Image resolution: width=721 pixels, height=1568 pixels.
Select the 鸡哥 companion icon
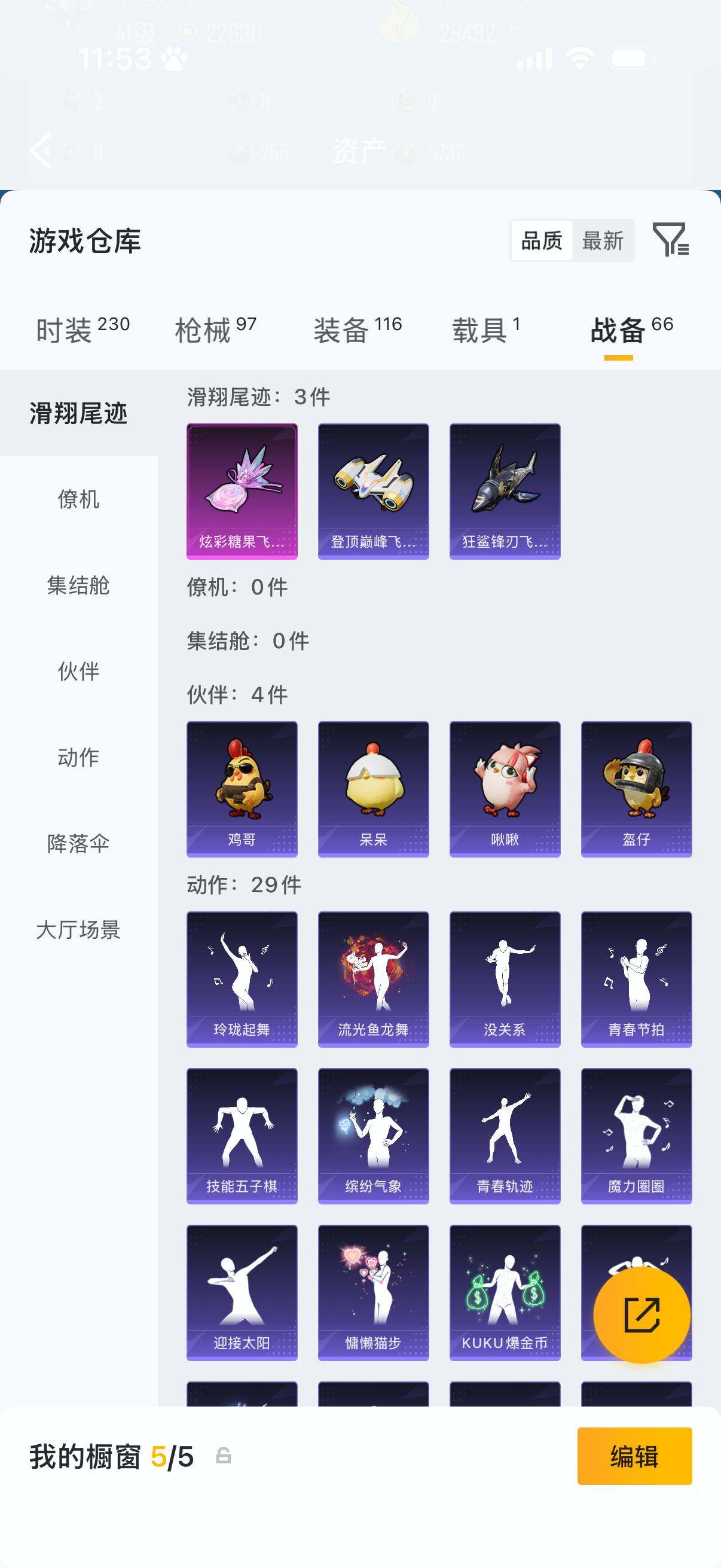click(242, 786)
